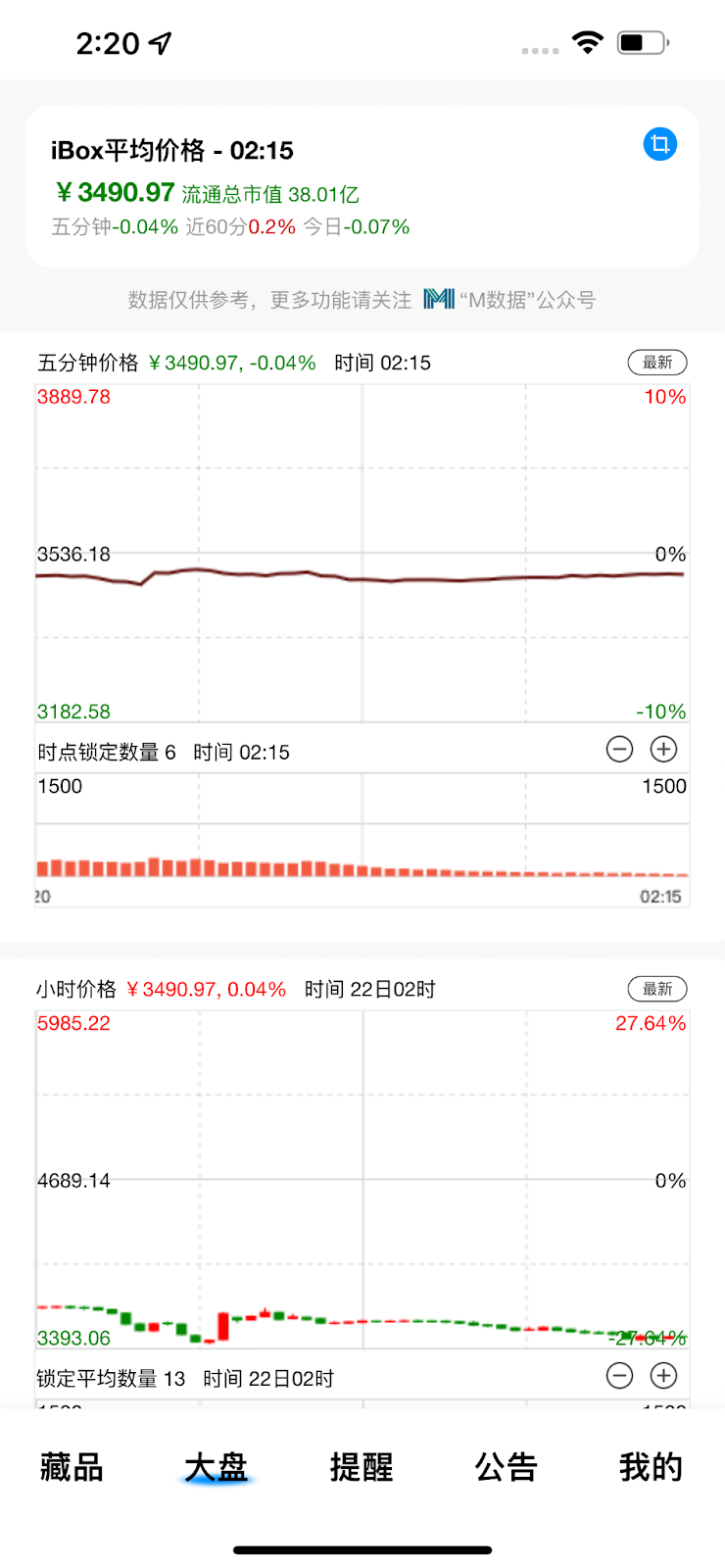
Task: Open the 提醒 tab
Action: pyautogui.click(x=362, y=1467)
